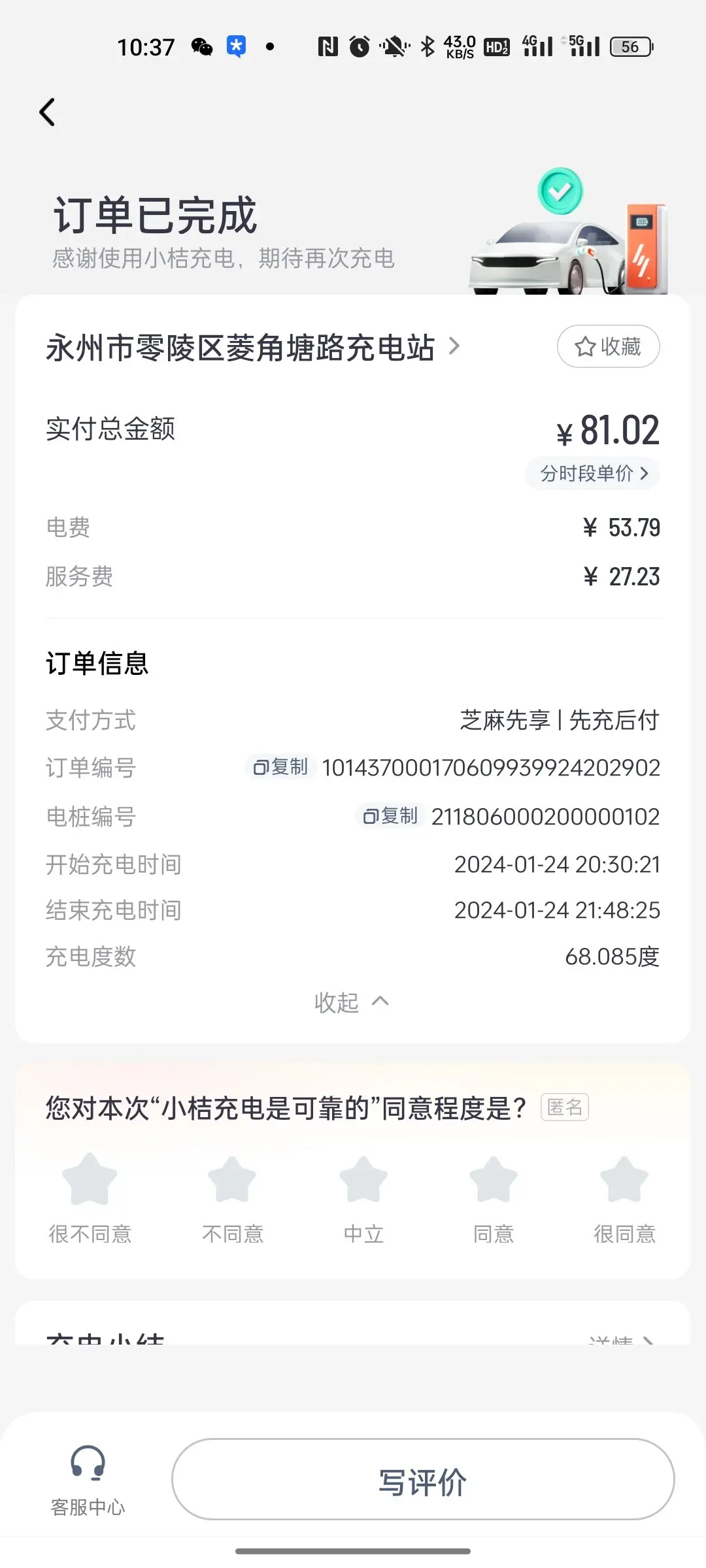The image size is (706, 1568).
Task: Tap the 收藏 button to favorite station
Action: coord(608,346)
